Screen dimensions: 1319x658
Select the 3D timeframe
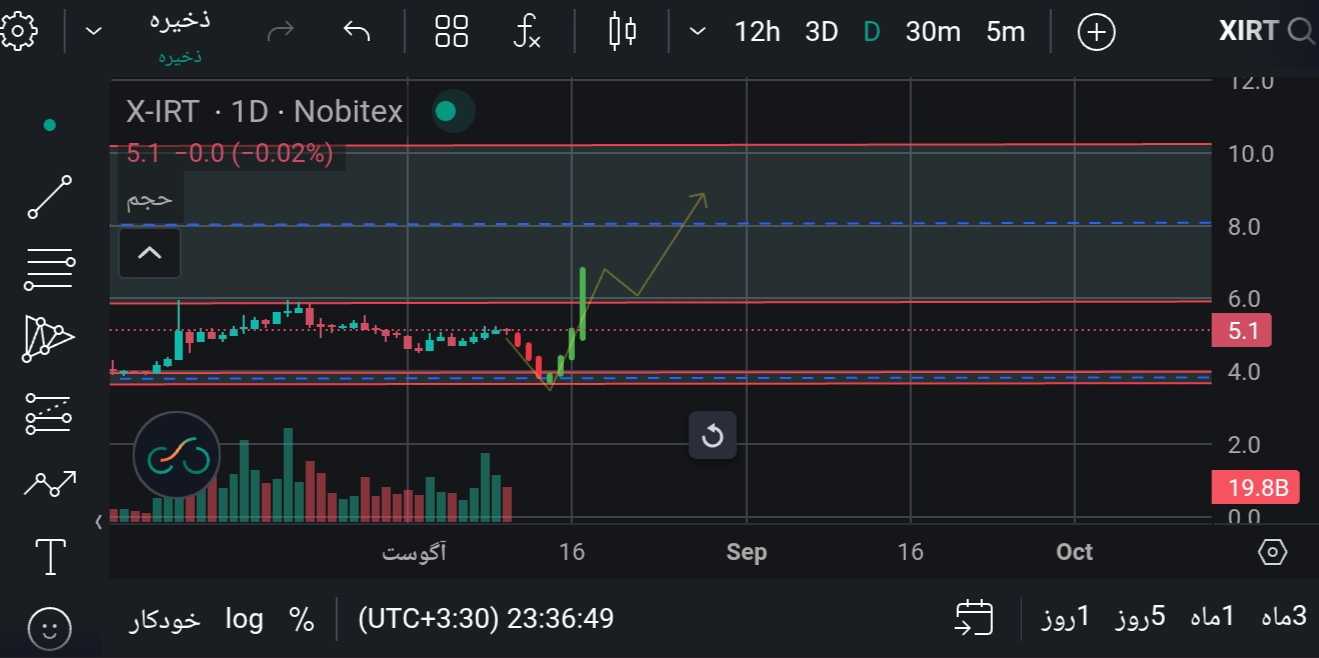[821, 31]
